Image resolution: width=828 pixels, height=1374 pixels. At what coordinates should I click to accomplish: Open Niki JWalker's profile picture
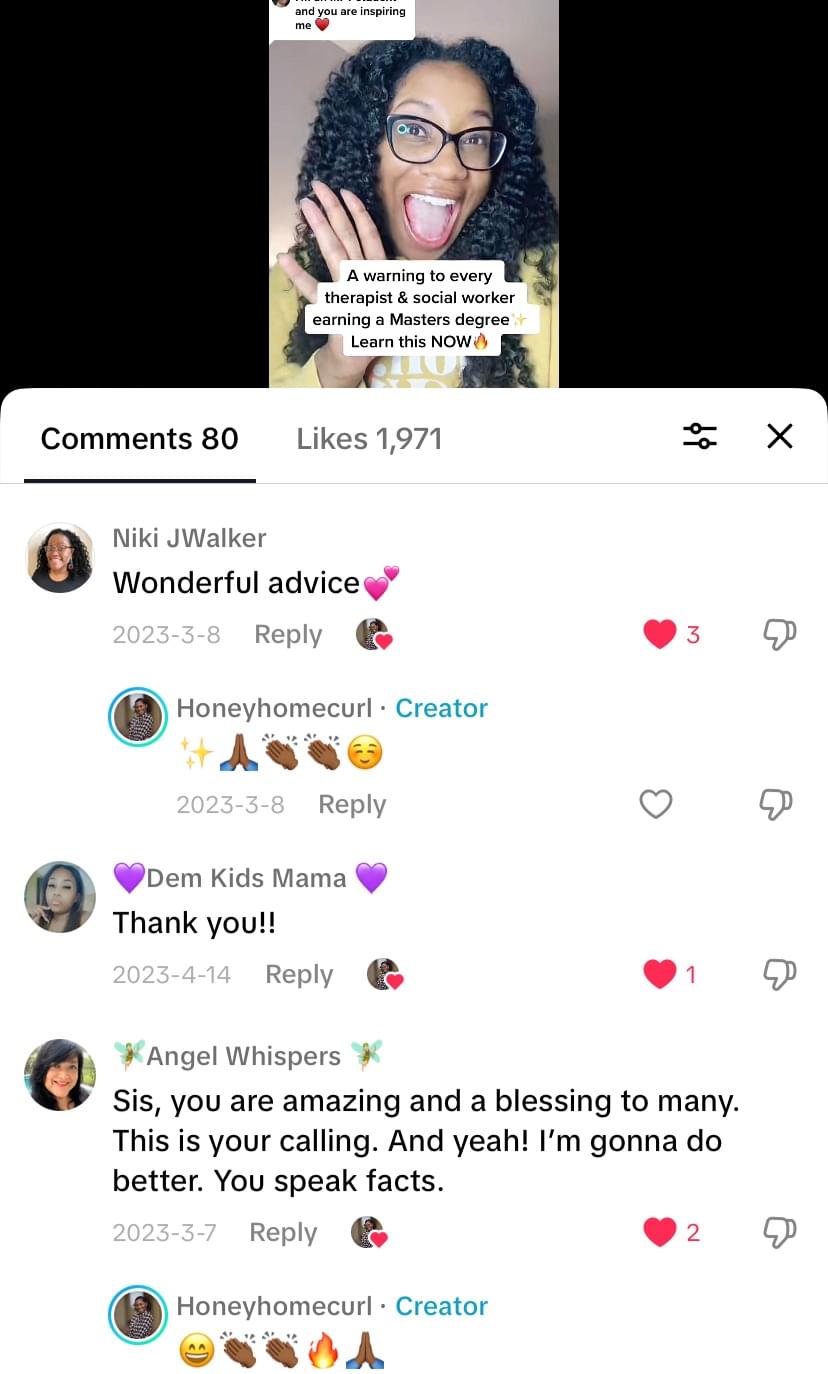tap(60, 558)
